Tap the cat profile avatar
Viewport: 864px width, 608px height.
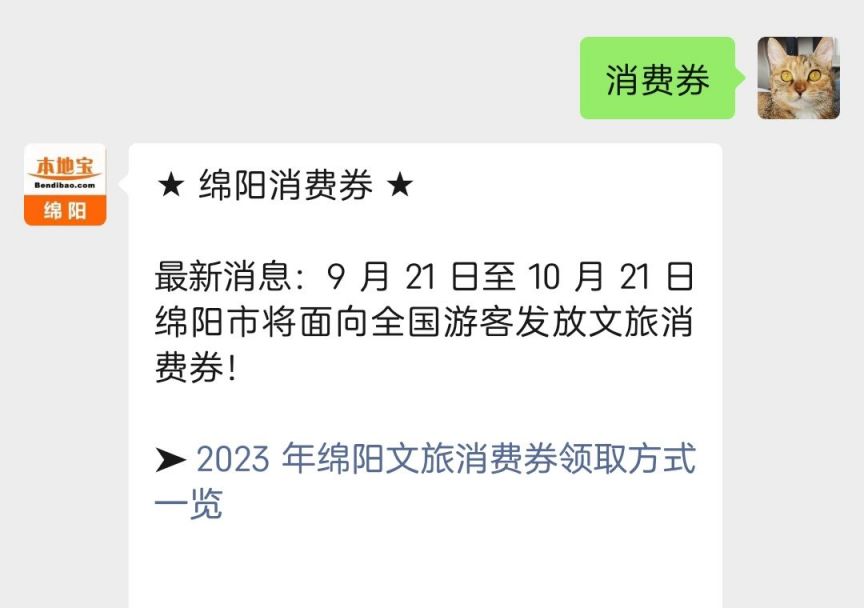coord(798,78)
